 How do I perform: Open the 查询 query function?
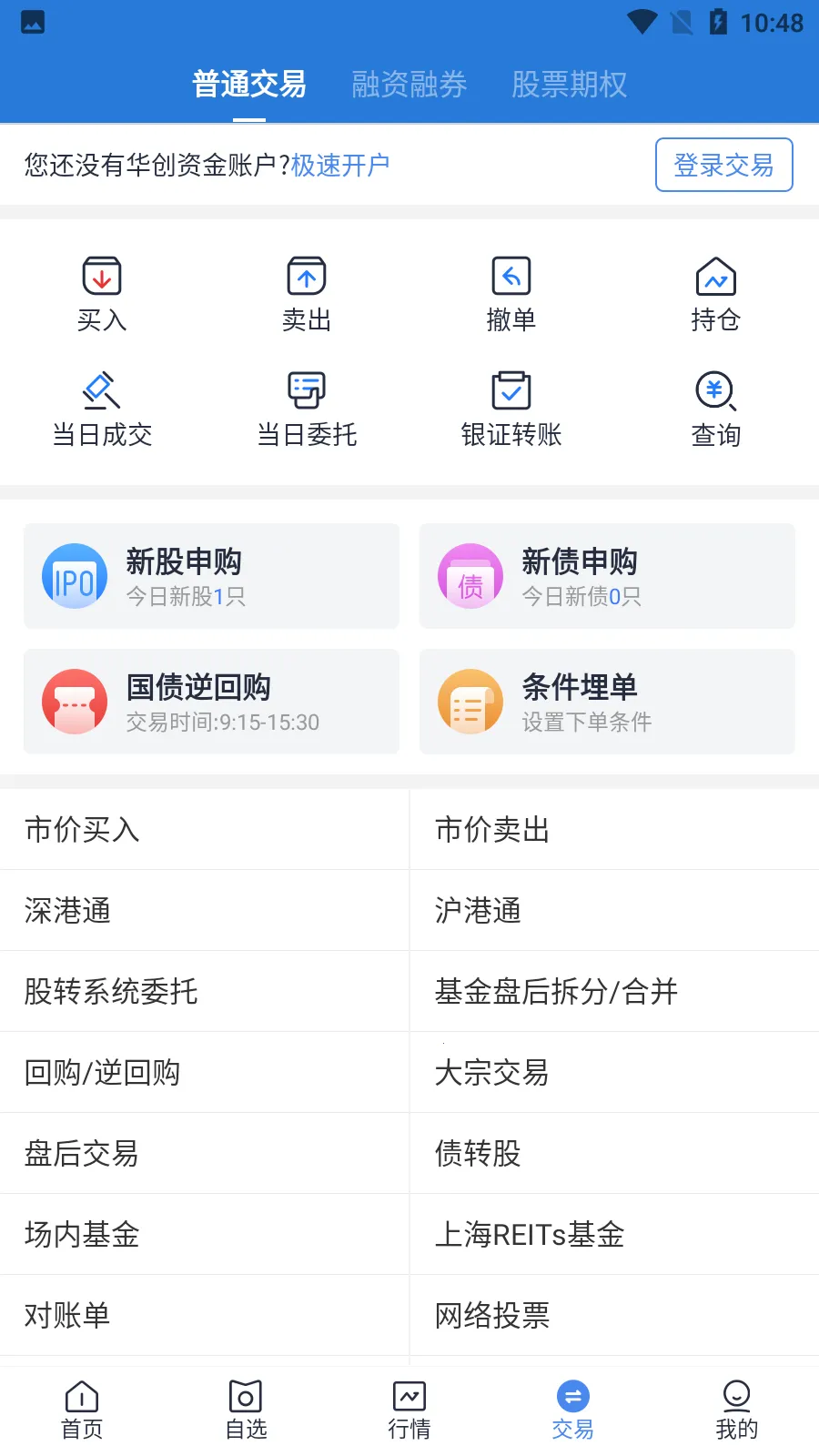tap(716, 409)
